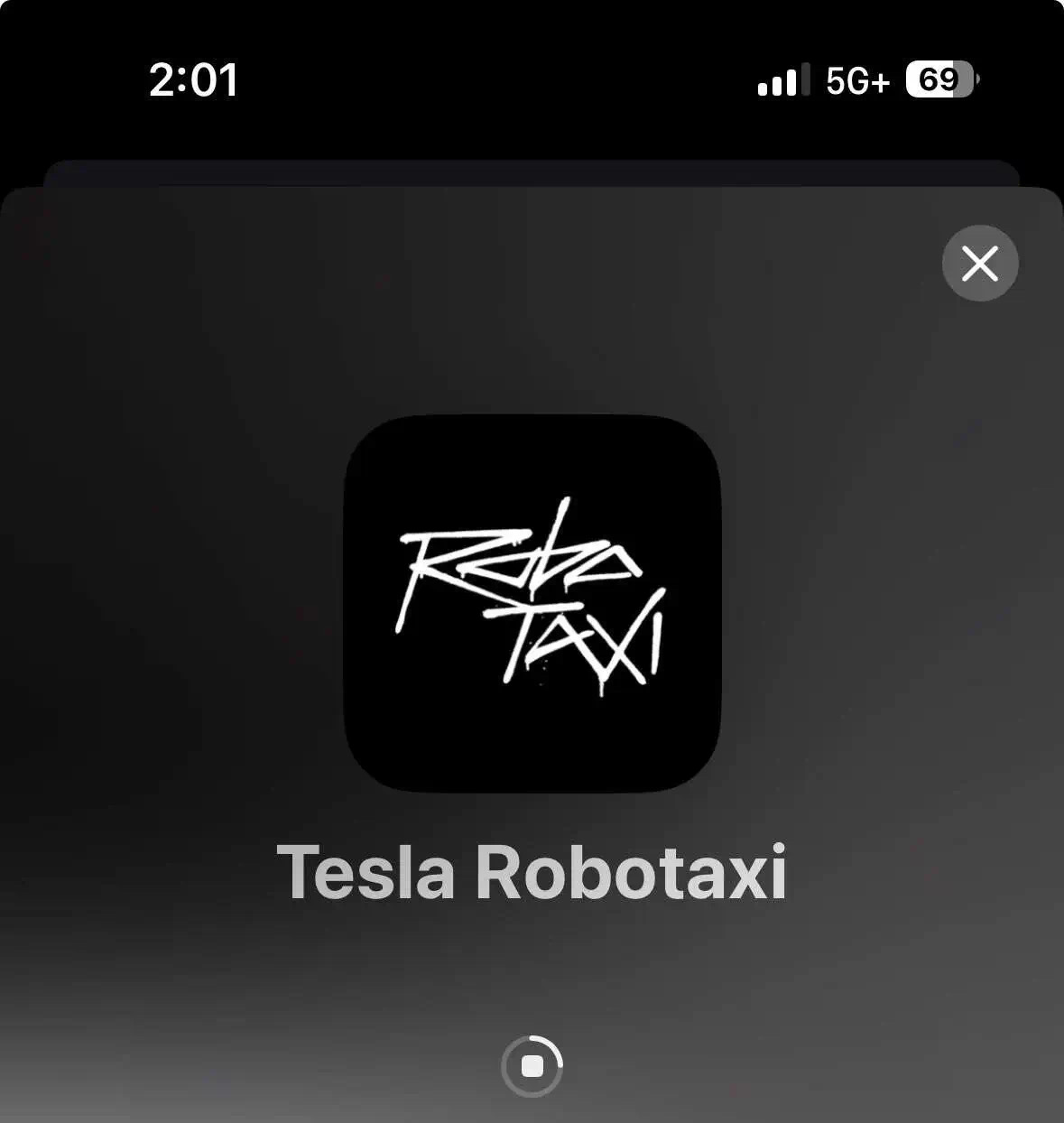Close the Tesla Robotaxi app sheet
This screenshot has width=1064, height=1123.
click(x=980, y=264)
